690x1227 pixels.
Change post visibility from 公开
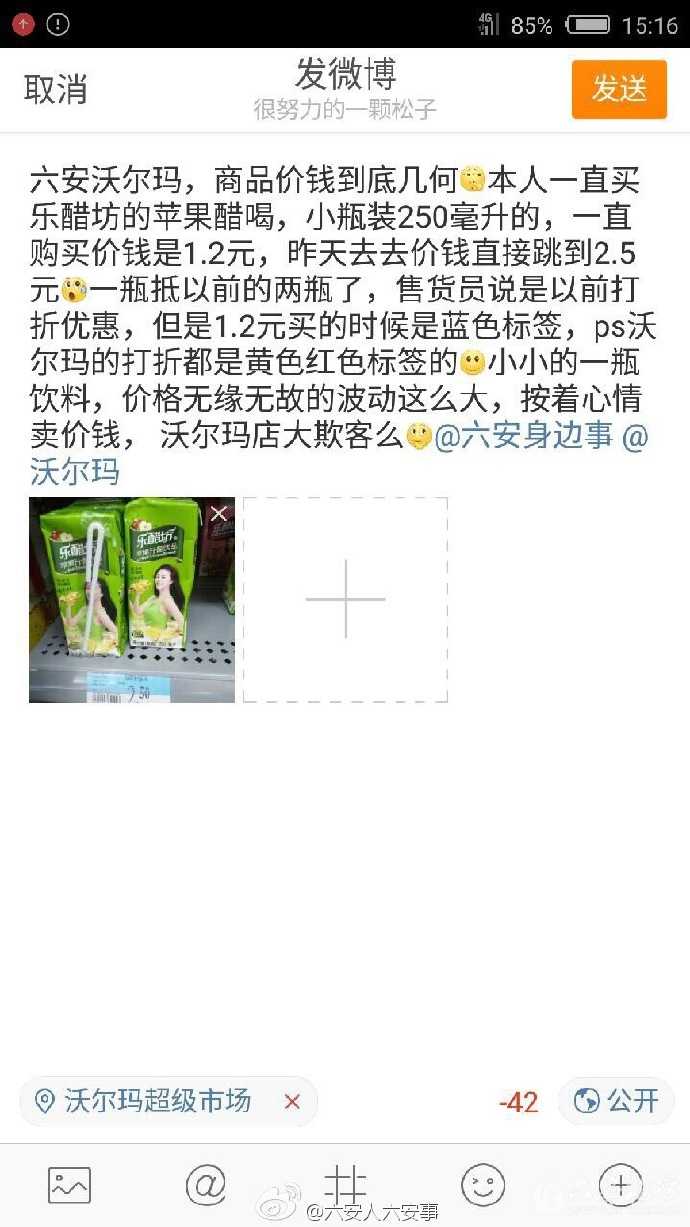tap(617, 1102)
